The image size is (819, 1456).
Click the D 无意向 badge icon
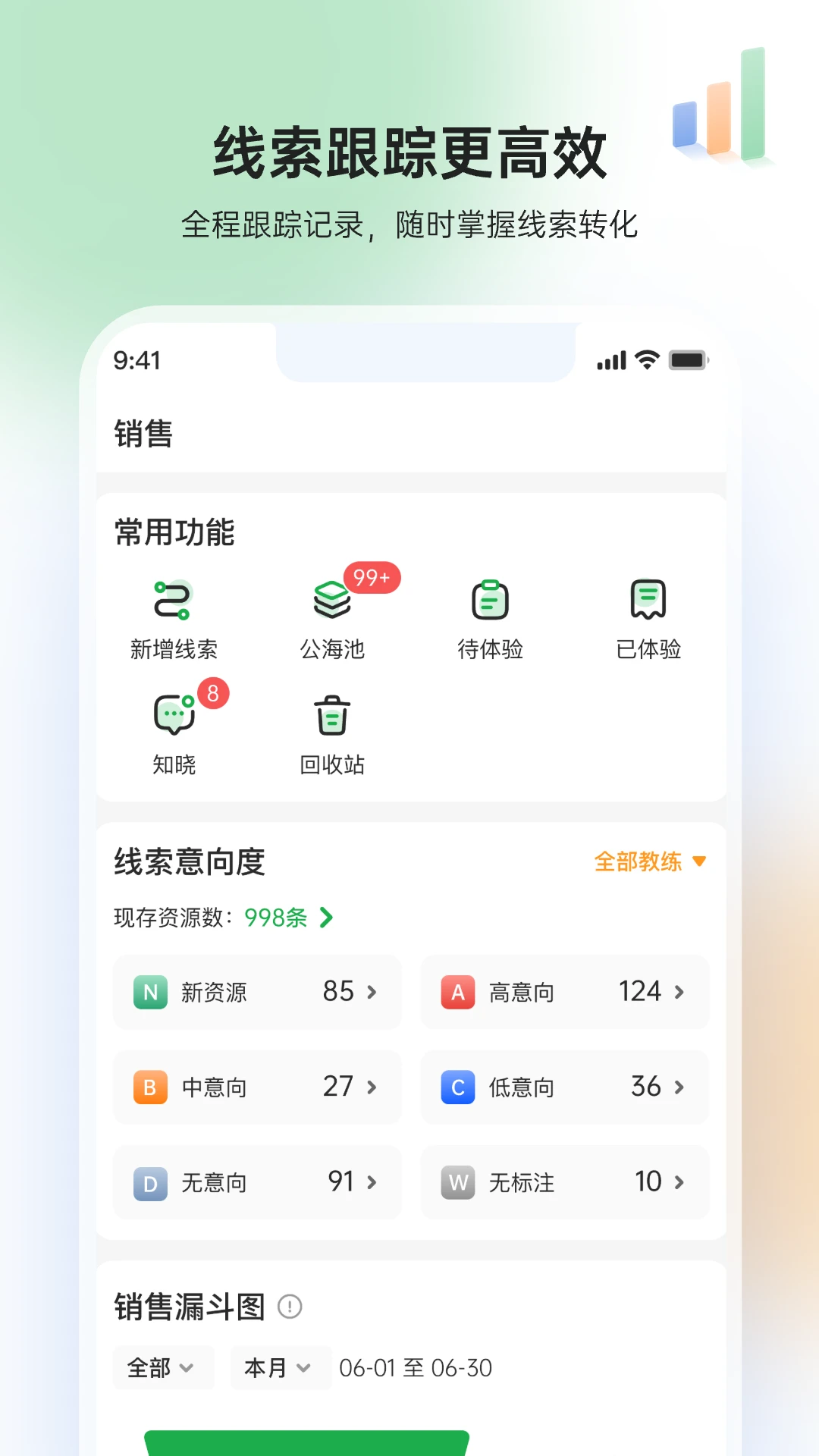tap(150, 1183)
